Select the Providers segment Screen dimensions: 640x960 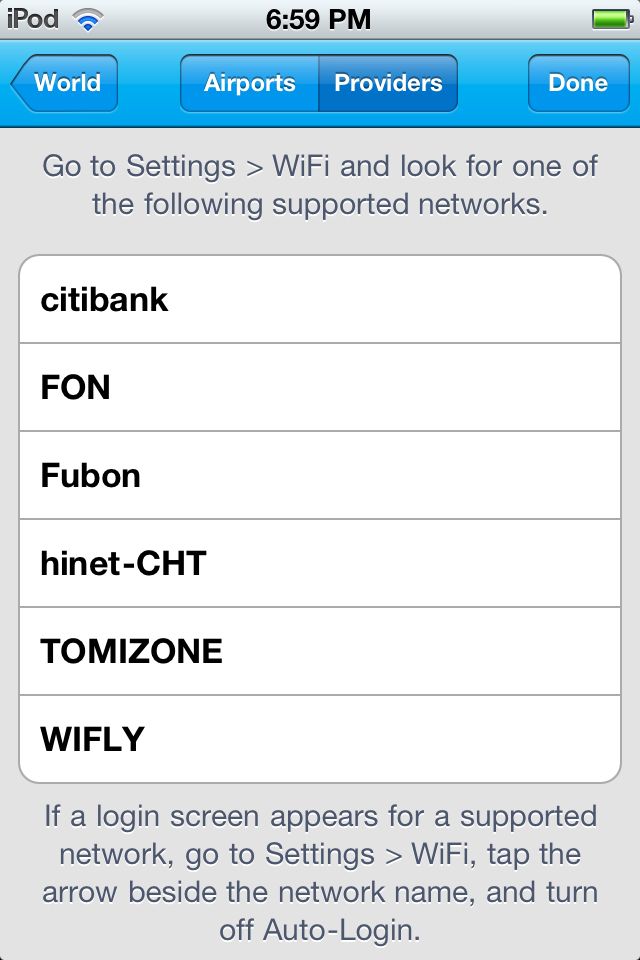click(x=388, y=83)
